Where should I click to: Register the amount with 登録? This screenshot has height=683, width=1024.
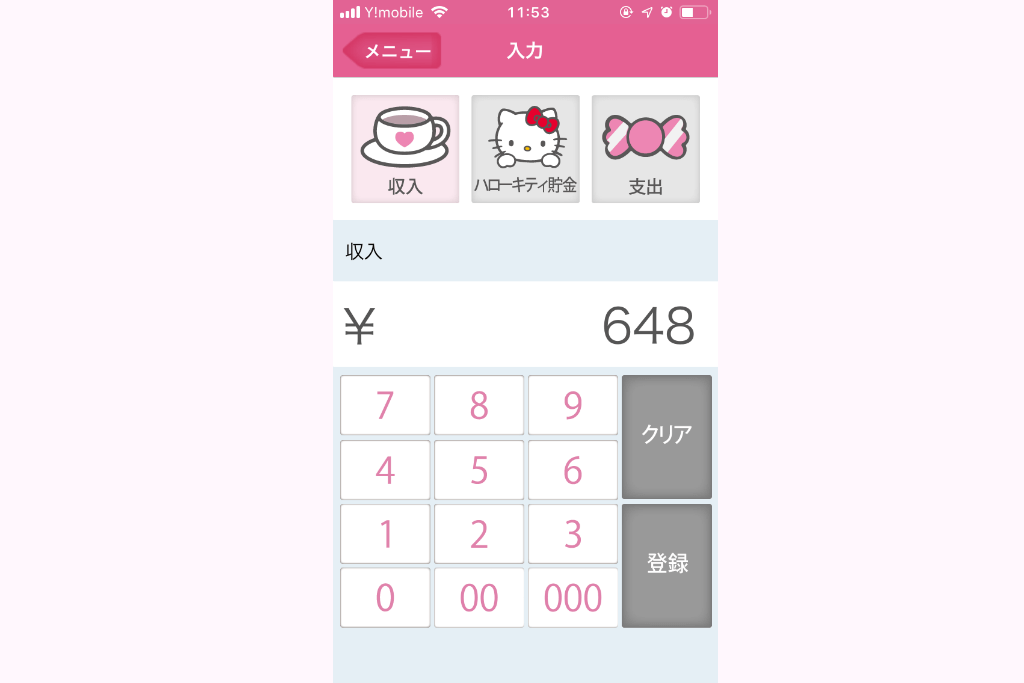[x=667, y=565]
